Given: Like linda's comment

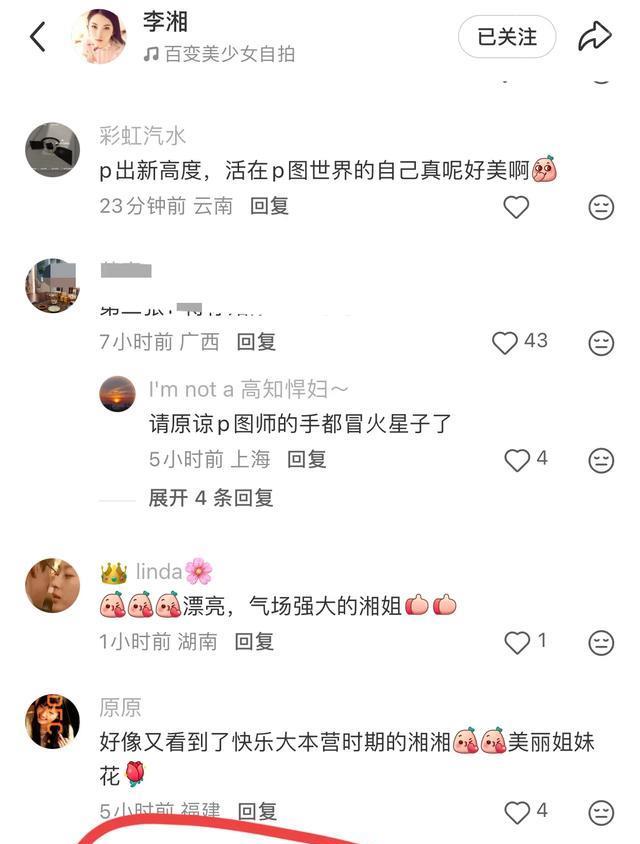Looking at the screenshot, I should (x=517, y=642).
